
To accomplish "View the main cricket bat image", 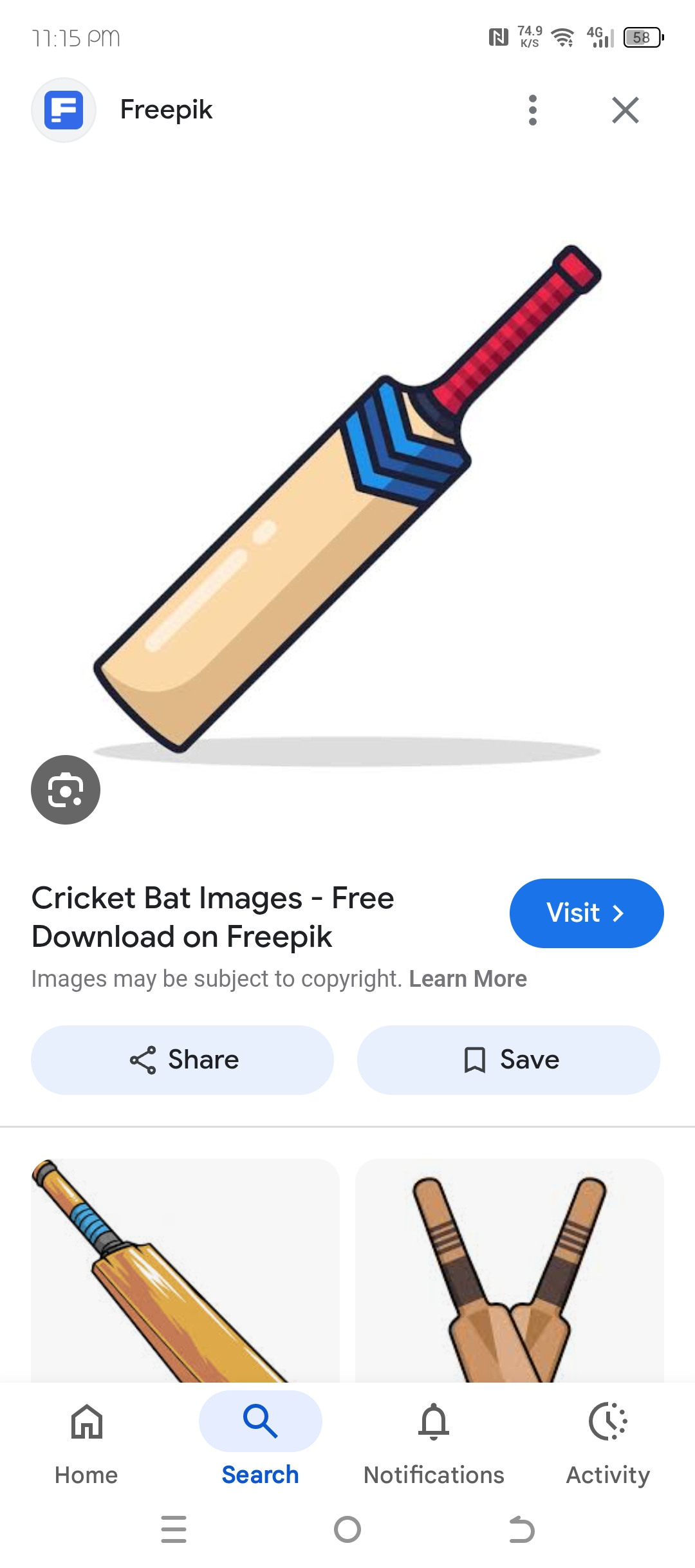I will 347,502.
